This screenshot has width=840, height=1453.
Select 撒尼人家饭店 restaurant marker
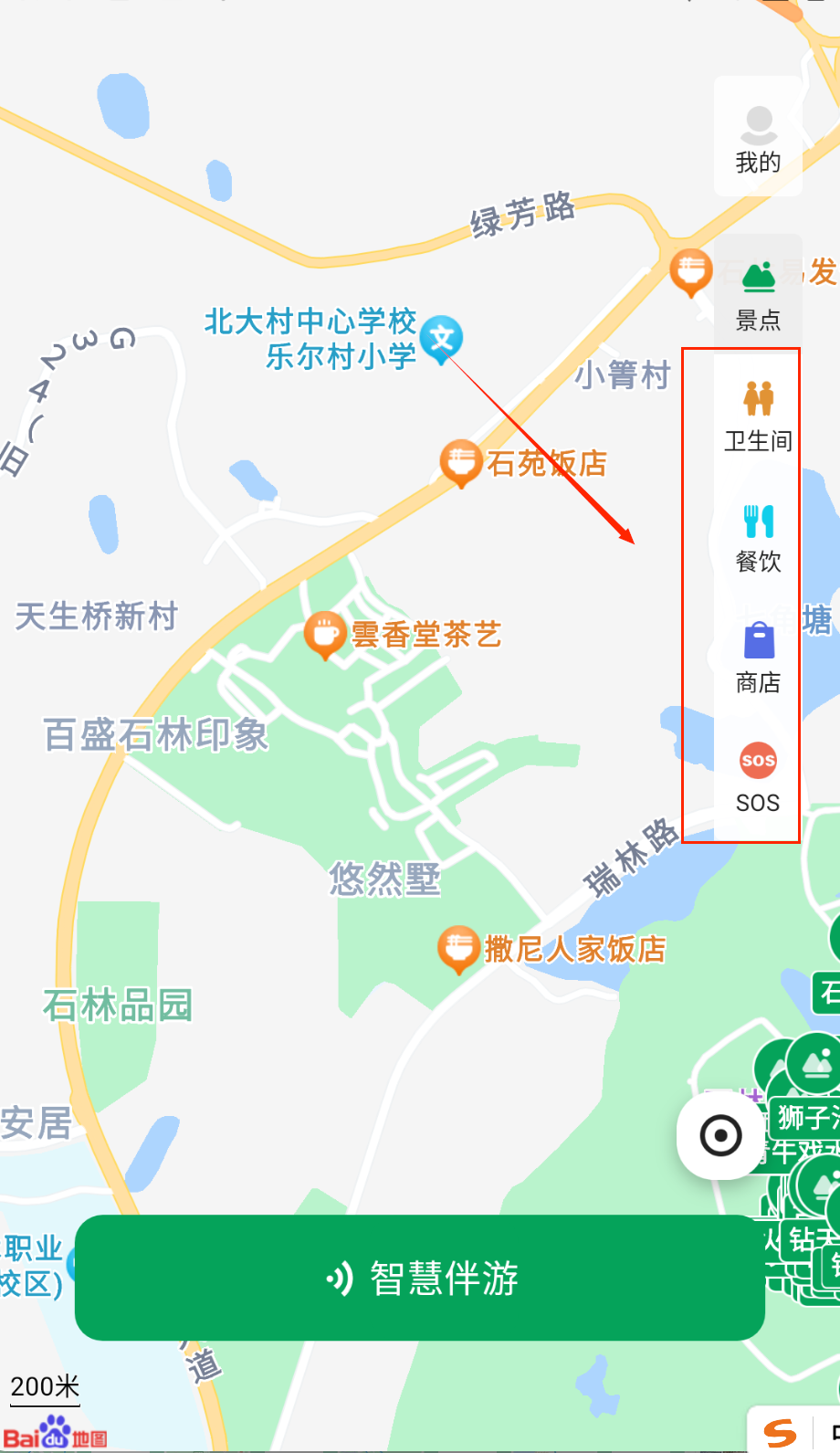(458, 948)
